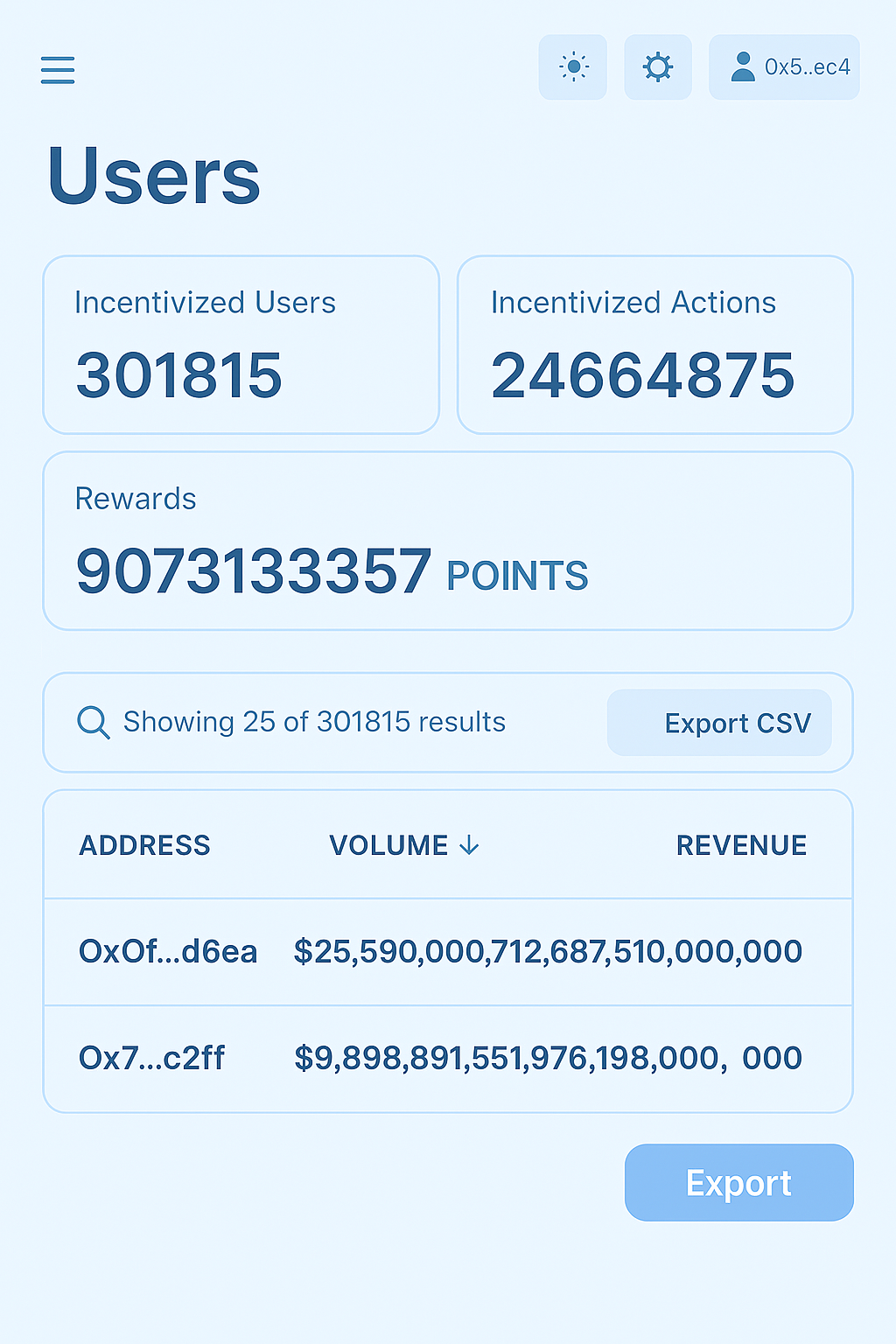Open the 0x5..ec4 account menu
The width and height of the screenshot is (896, 1344).
(784, 67)
